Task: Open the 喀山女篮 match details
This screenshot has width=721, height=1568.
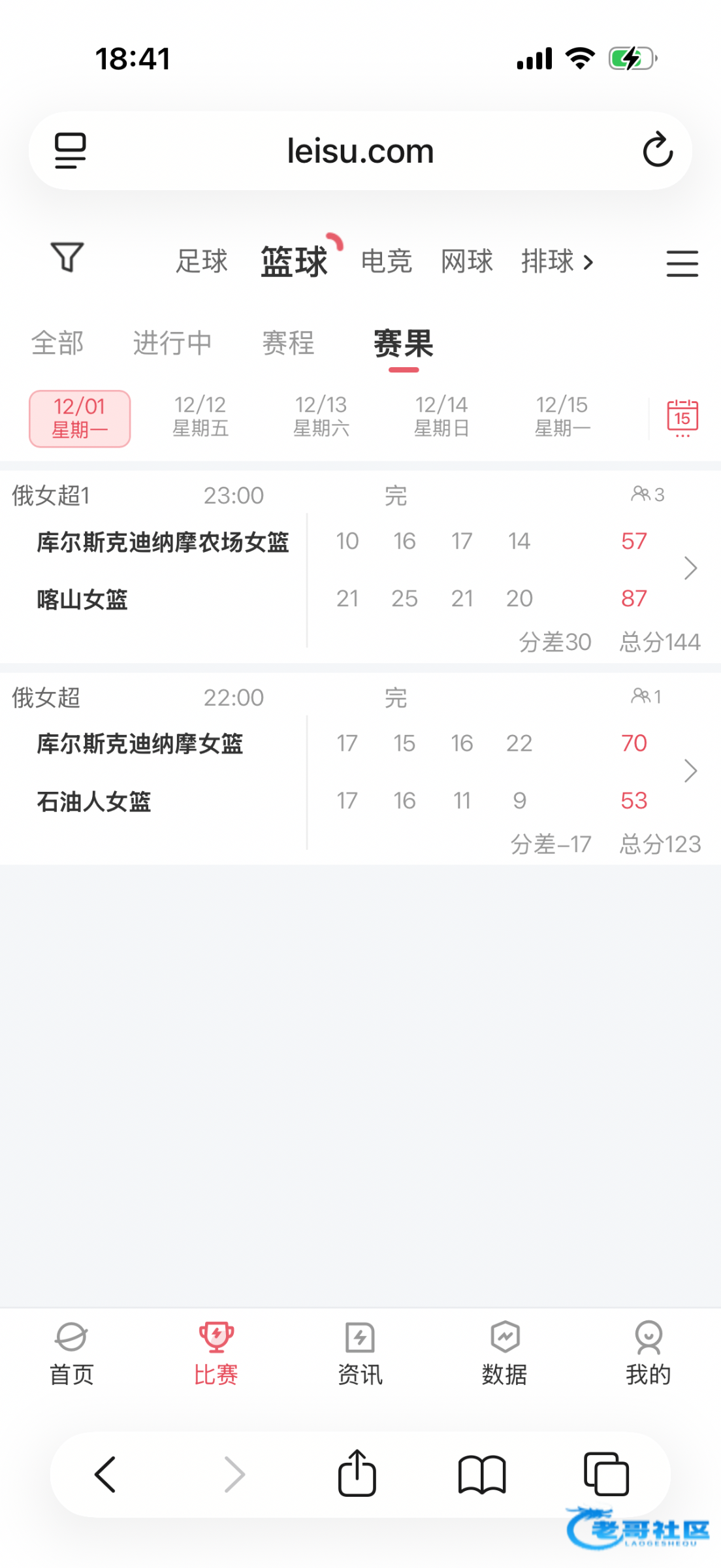Action: coord(82,599)
